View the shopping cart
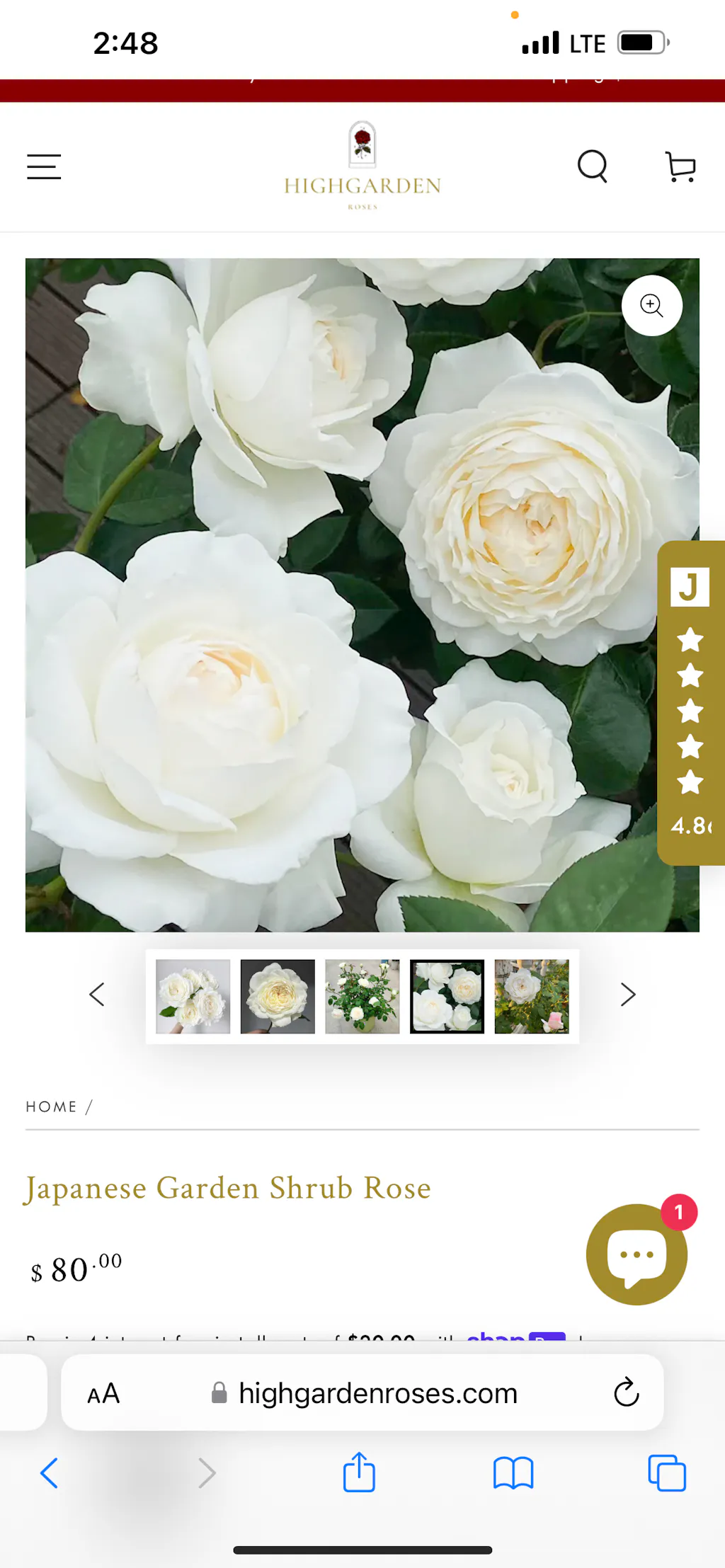The image size is (725, 1568). [680, 167]
